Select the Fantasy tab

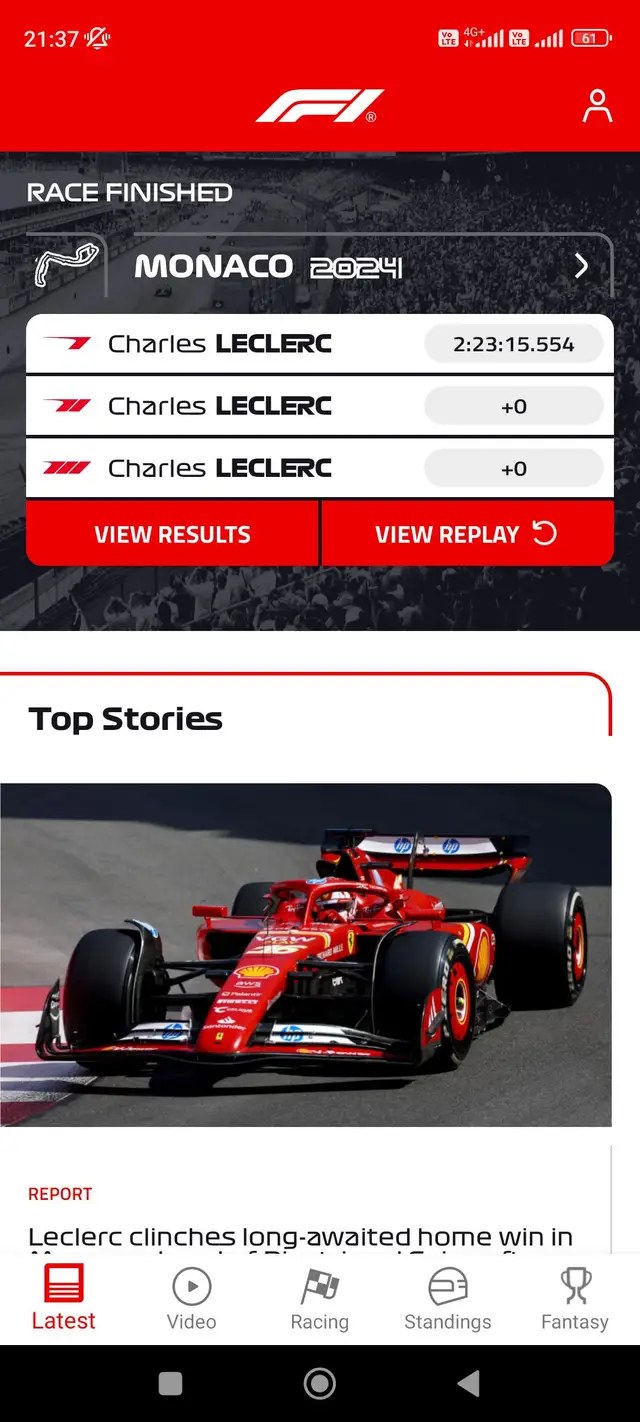point(574,1298)
